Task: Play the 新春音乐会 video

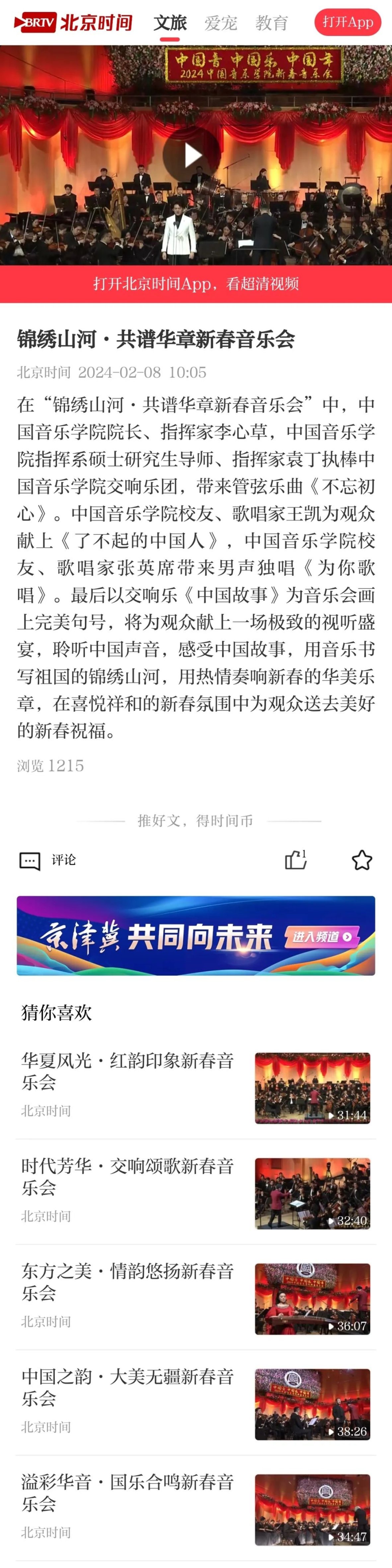Action: [x=193, y=155]
